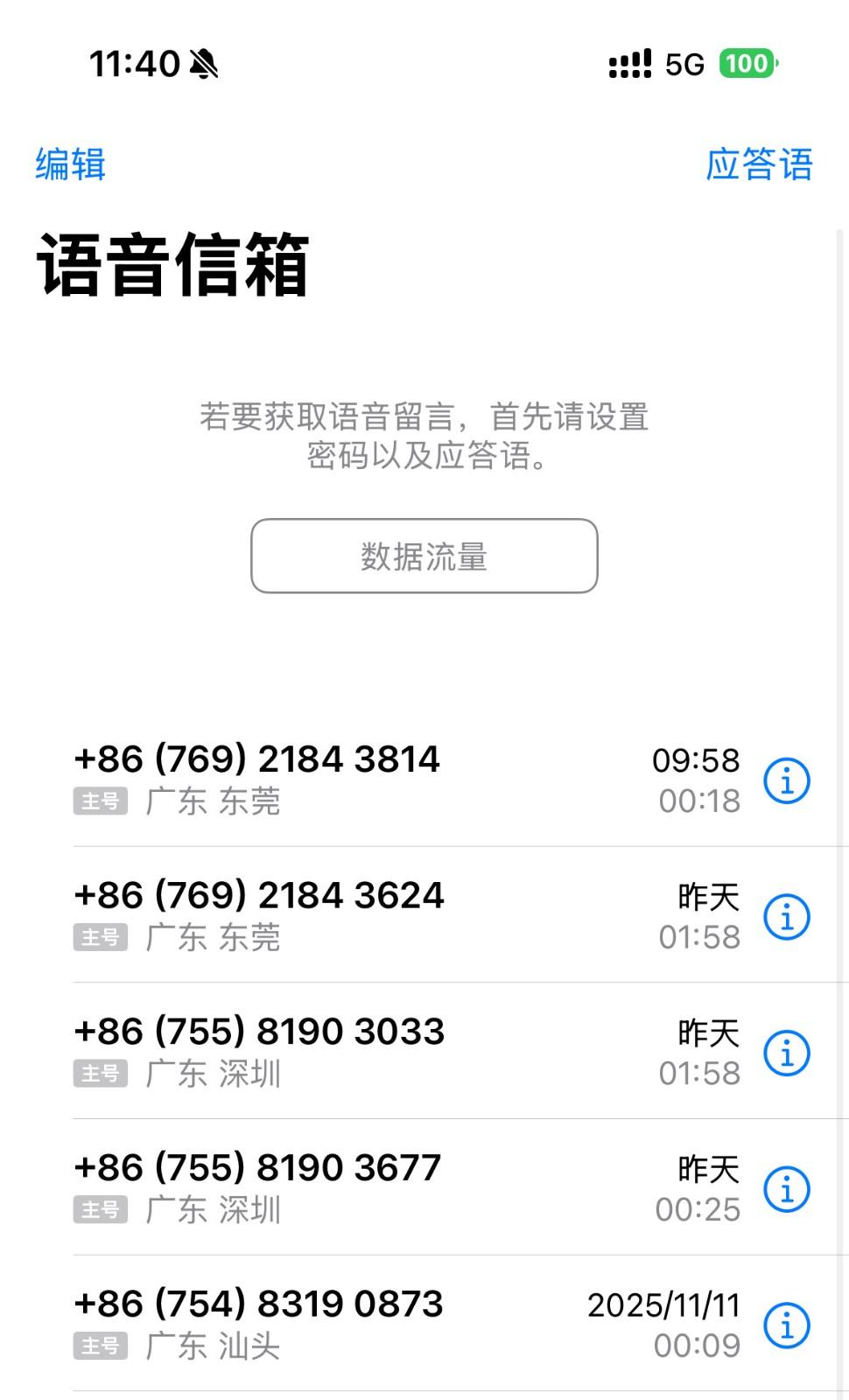
Task: Show info for +86 (754) 8319 0873
Action: (787, 1326)
